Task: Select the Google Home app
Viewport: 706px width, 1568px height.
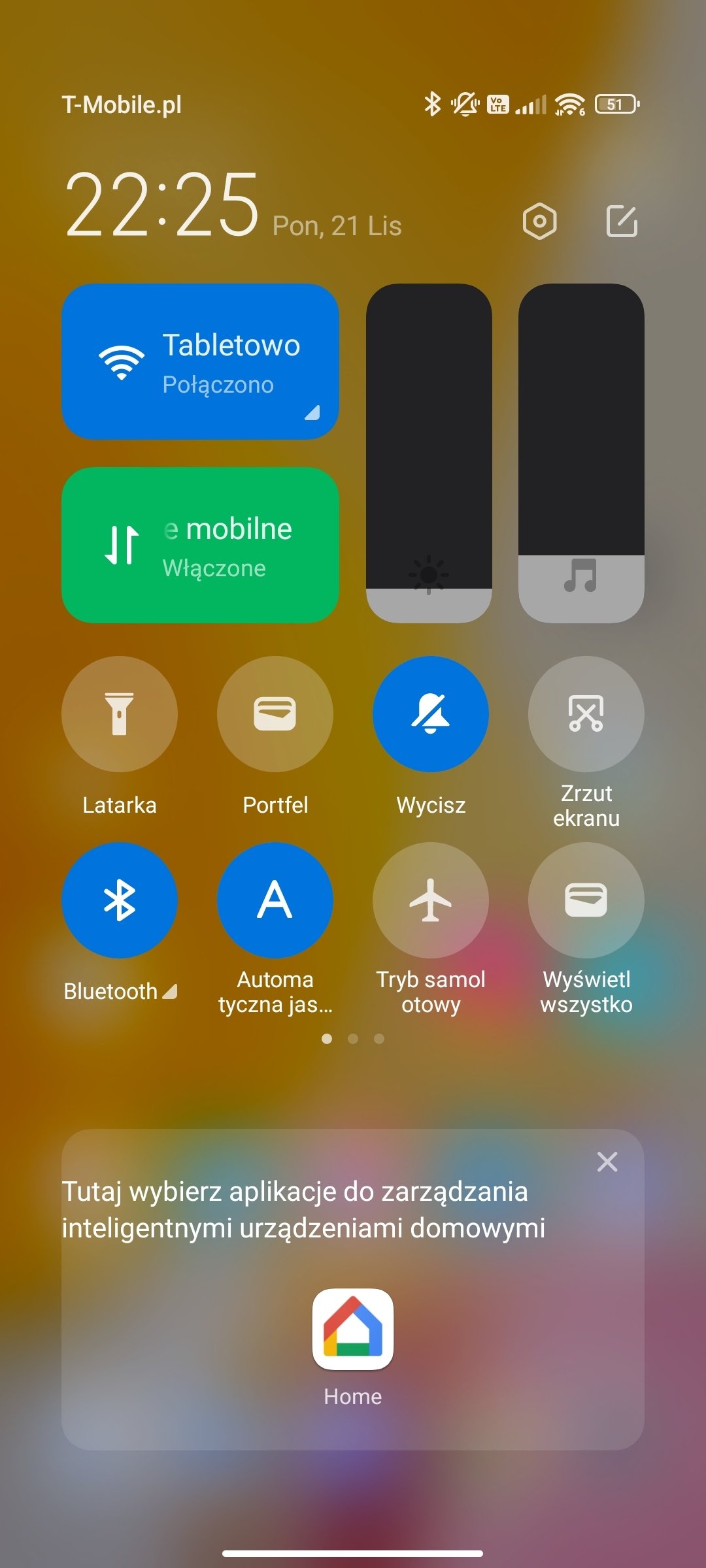Action: [x=353, y=1329]
